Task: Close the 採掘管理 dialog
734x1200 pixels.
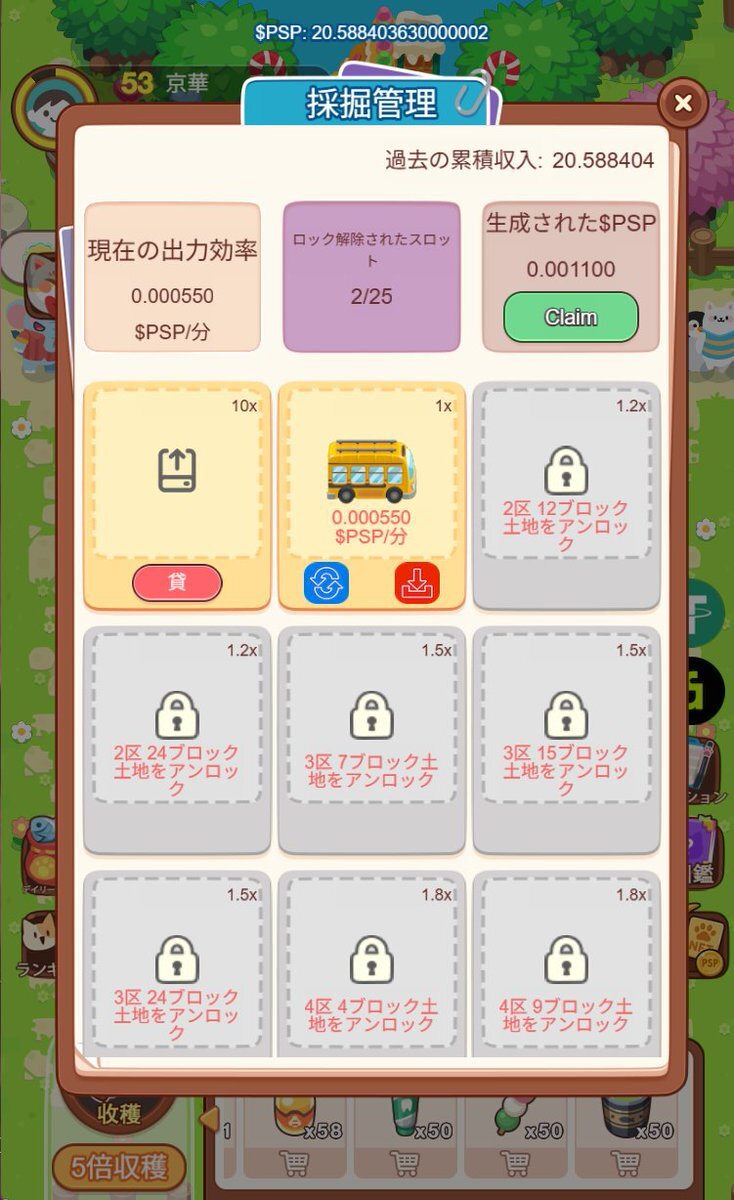Action: [683, 103]
